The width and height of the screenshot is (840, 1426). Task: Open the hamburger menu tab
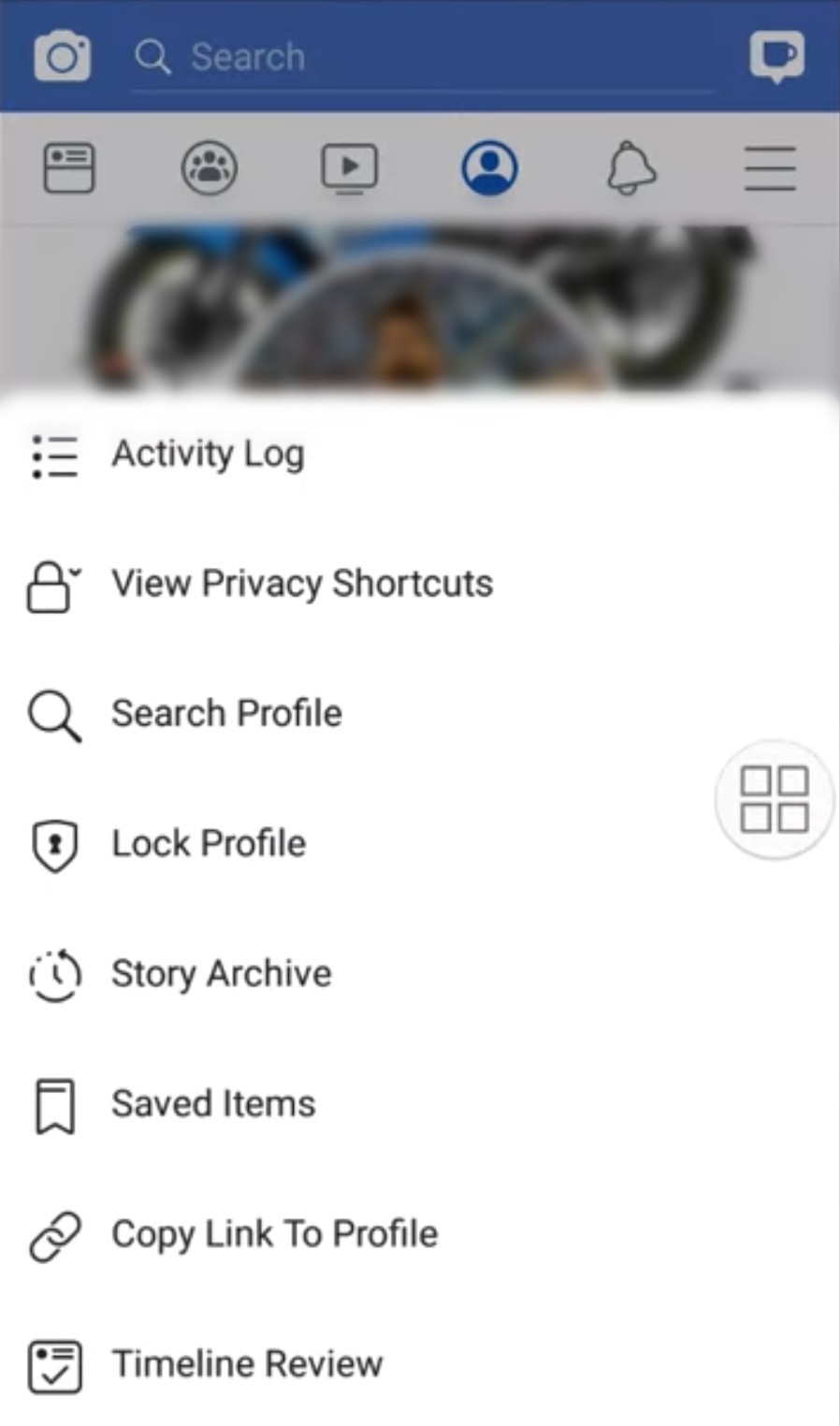tap(770, 168)
